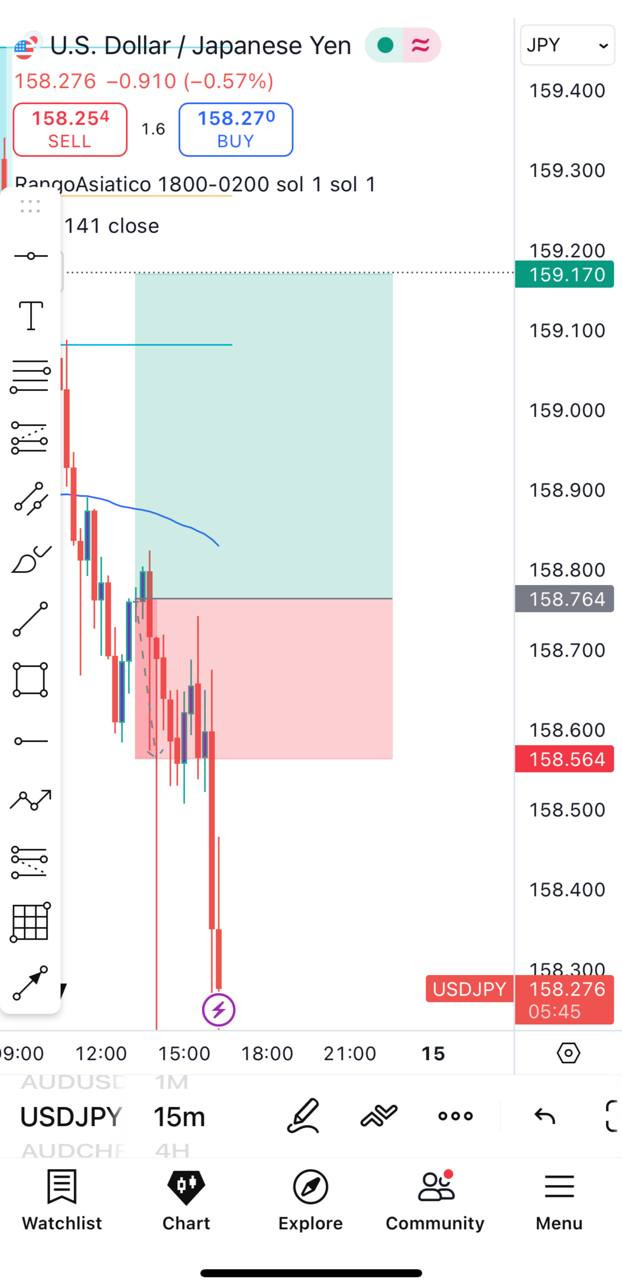Viewport: 622px width, 1280px height.
Task: Undo the last chart action
Action: 544,1115
